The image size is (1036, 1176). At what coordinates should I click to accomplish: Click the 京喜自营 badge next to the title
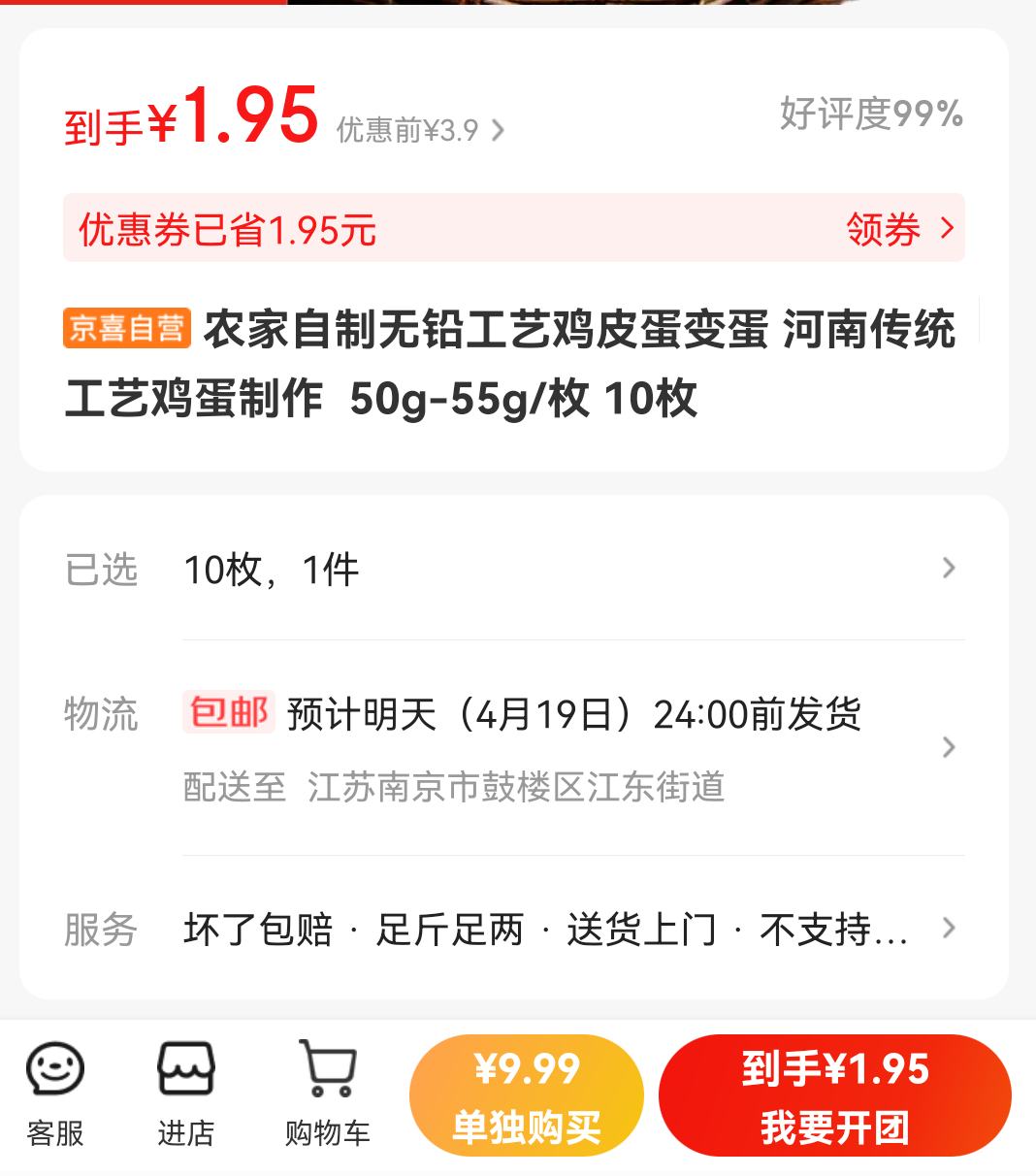(127, 329)
